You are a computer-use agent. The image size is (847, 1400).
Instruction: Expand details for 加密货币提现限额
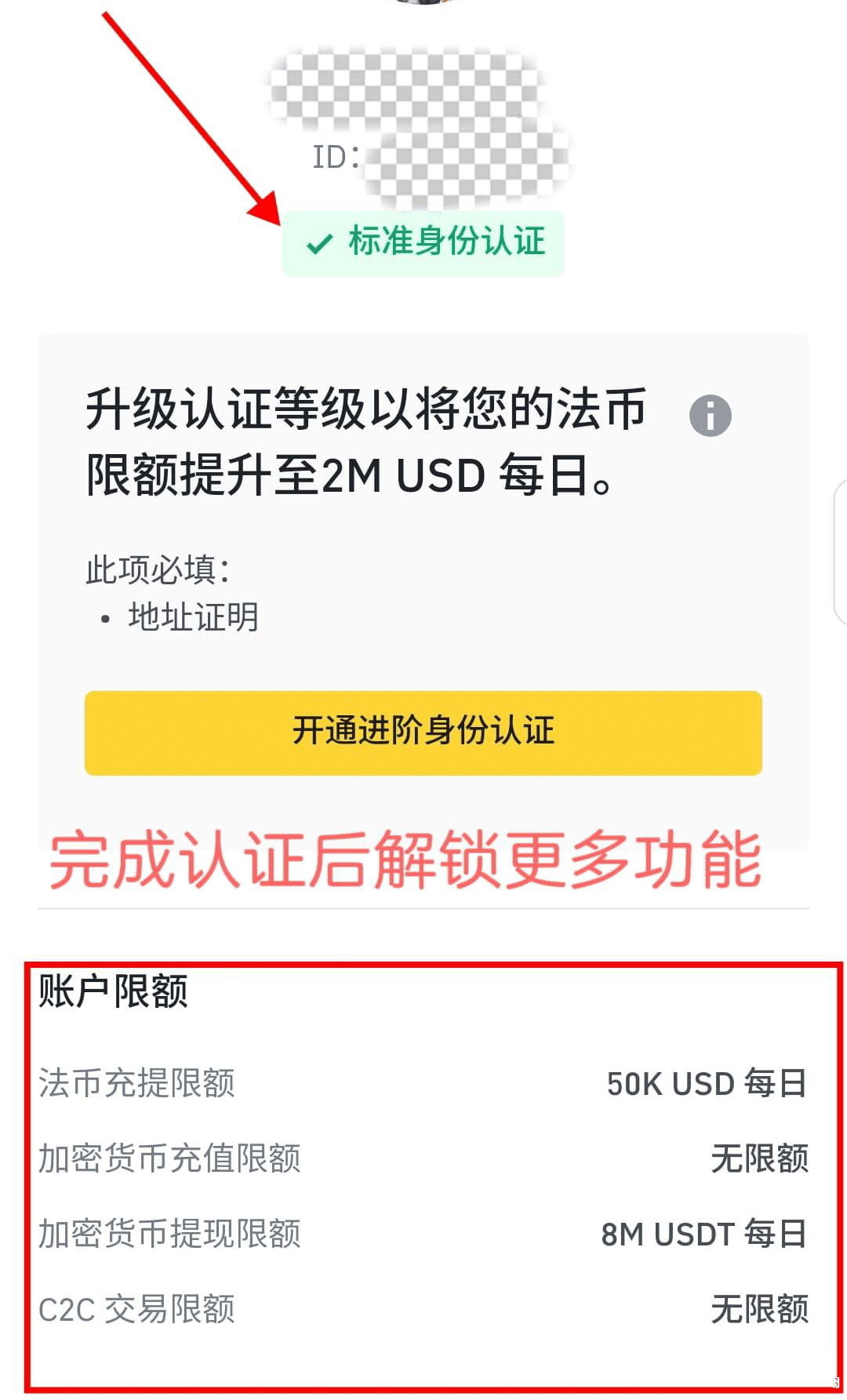coord(169,1233)
